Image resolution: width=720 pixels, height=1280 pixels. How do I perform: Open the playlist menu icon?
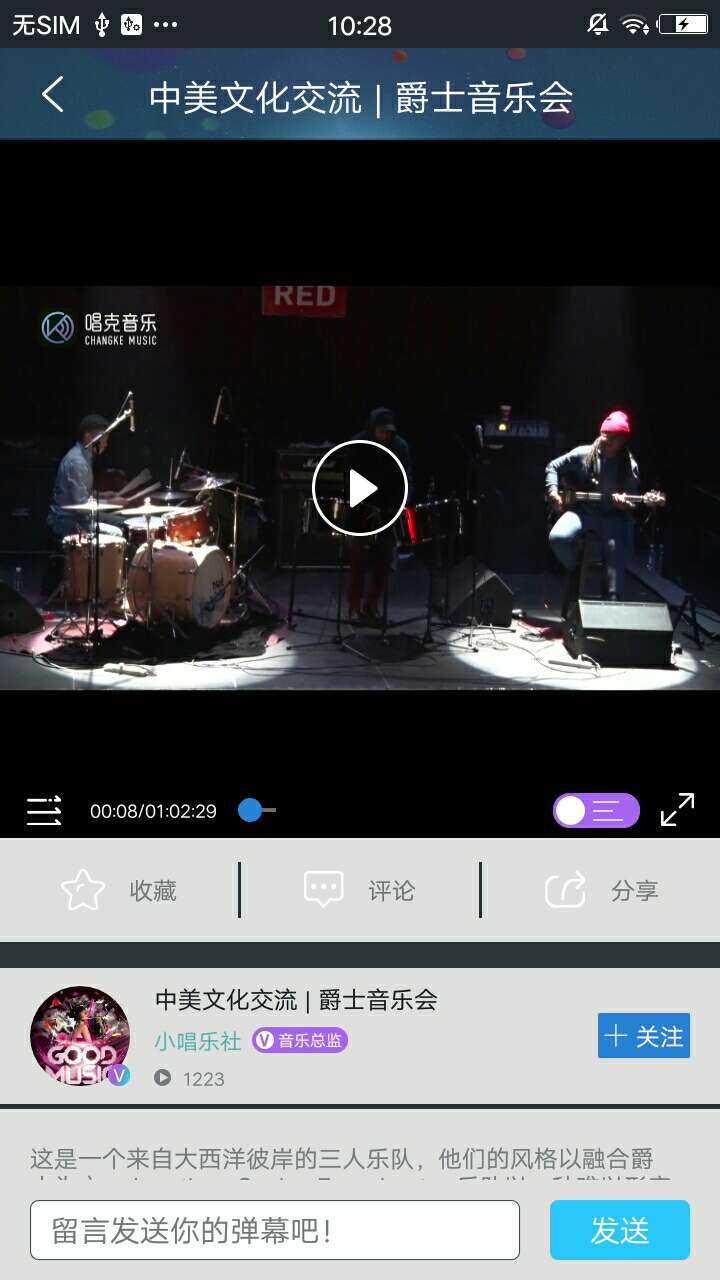click(x=44, y=810)
